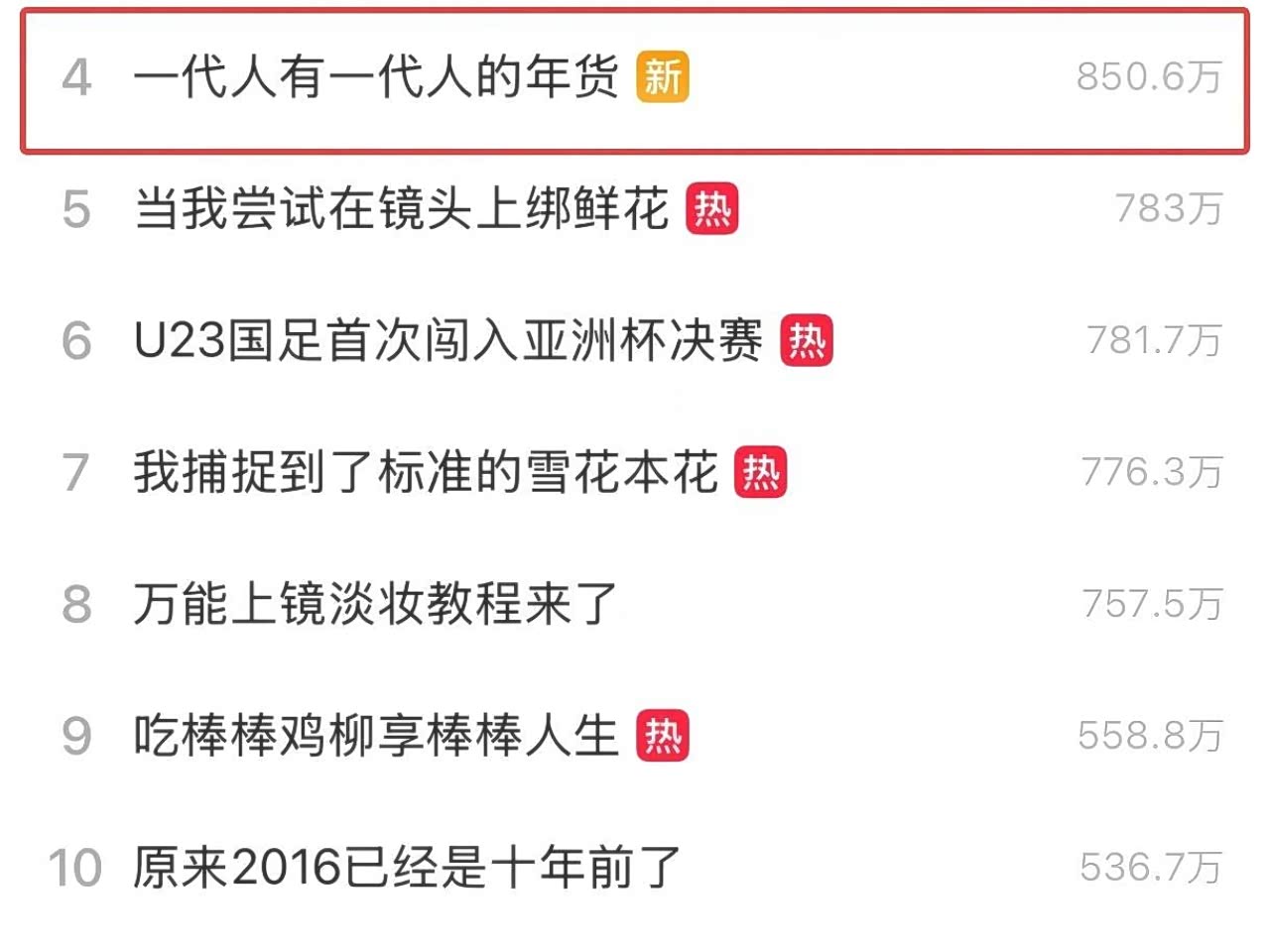
Task: Open rank 10 topic 原来2016已经是十年前了
Action: 407,868
